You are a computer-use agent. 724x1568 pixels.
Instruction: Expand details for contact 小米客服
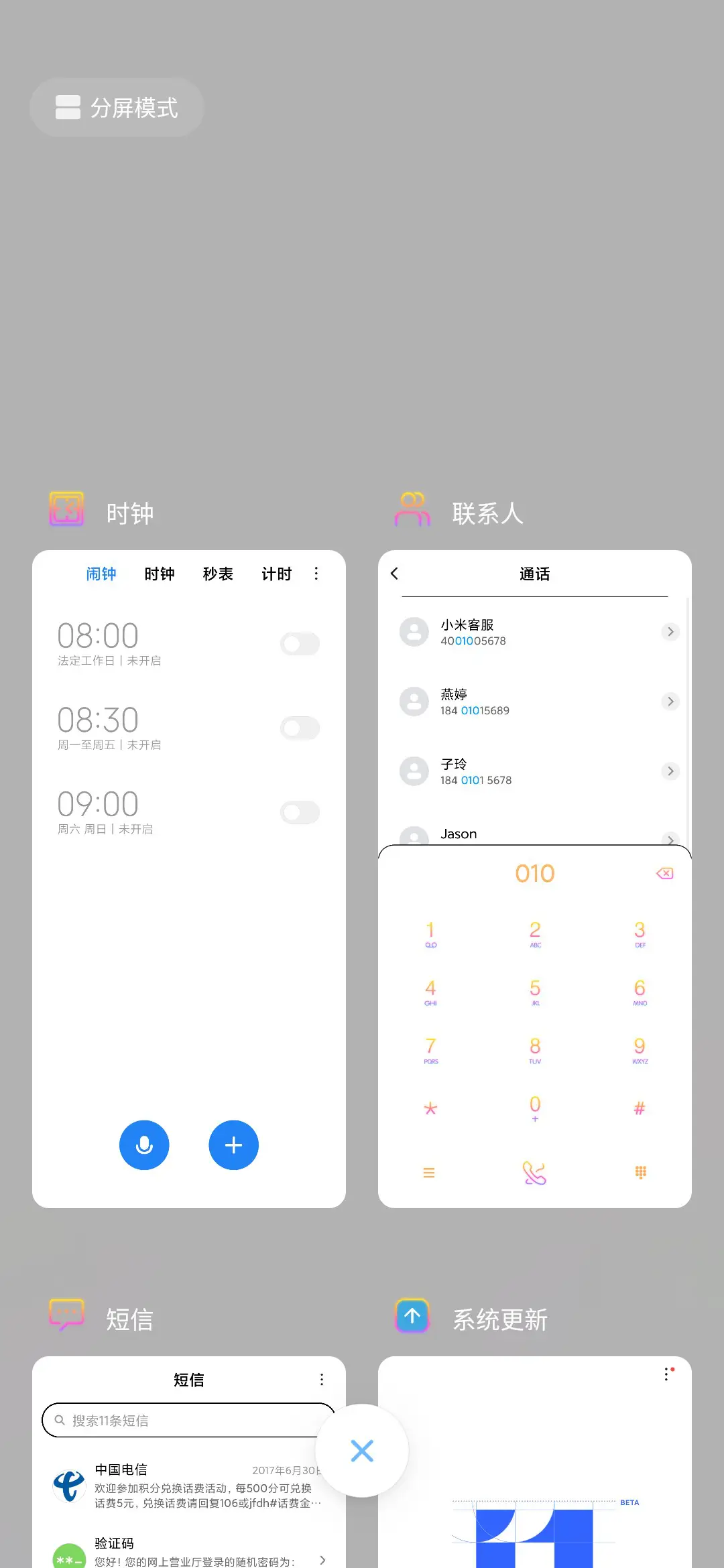point(670,631)
